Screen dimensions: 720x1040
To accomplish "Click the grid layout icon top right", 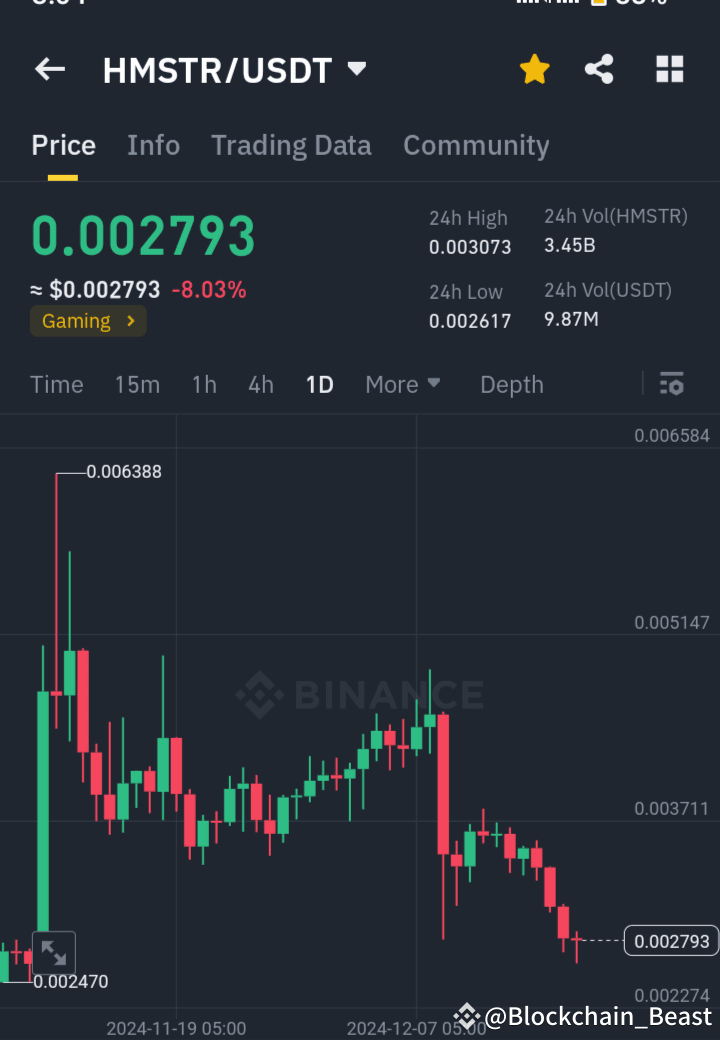I will [668, 69].
